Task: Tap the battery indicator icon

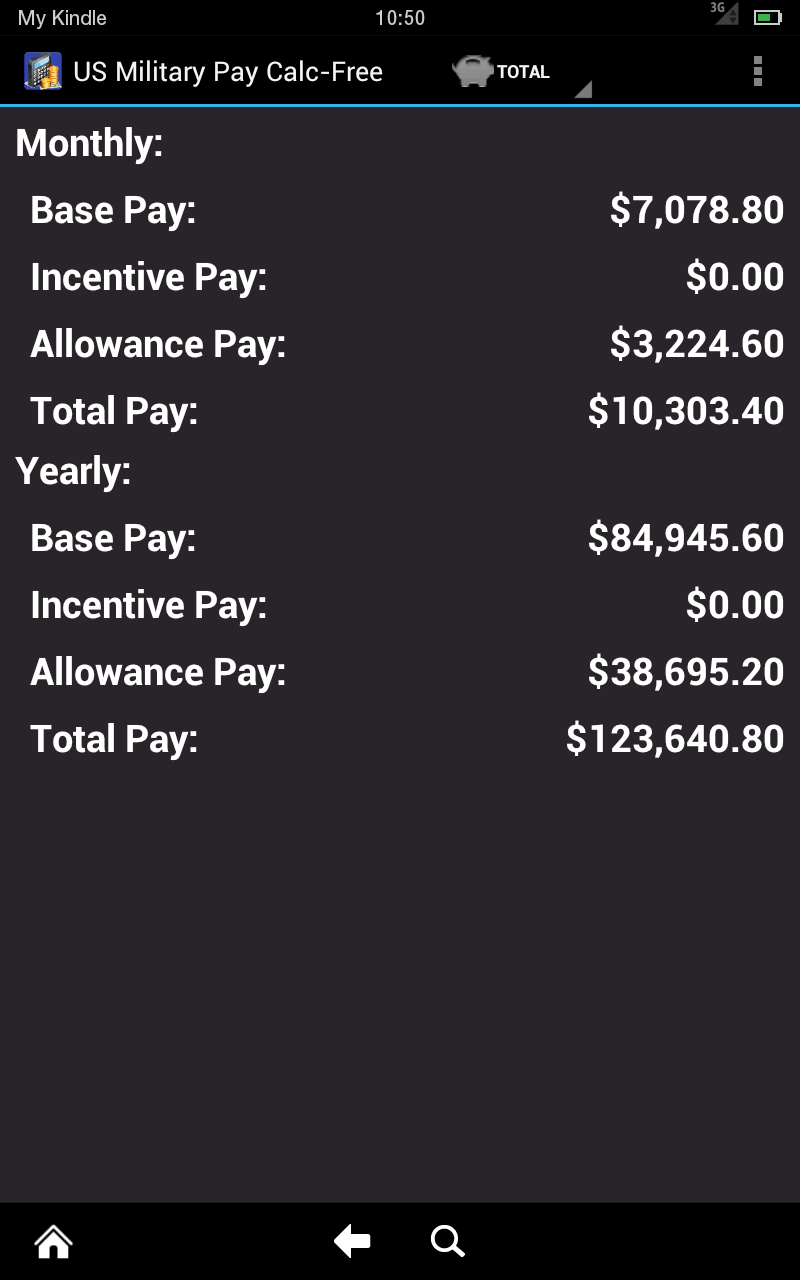Action: (766, 16)
